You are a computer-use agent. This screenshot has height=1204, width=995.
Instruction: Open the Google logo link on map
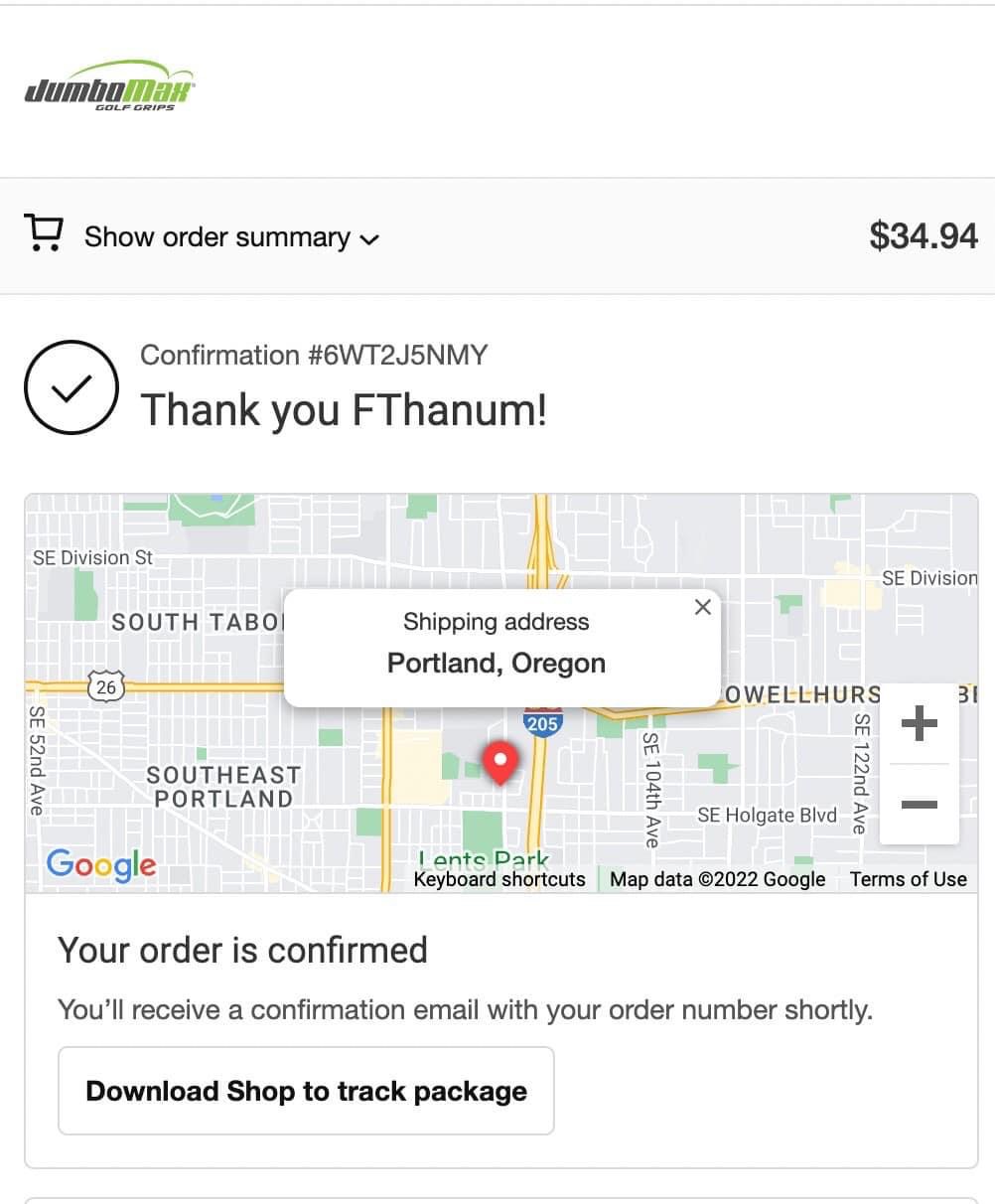click(101, 864)
